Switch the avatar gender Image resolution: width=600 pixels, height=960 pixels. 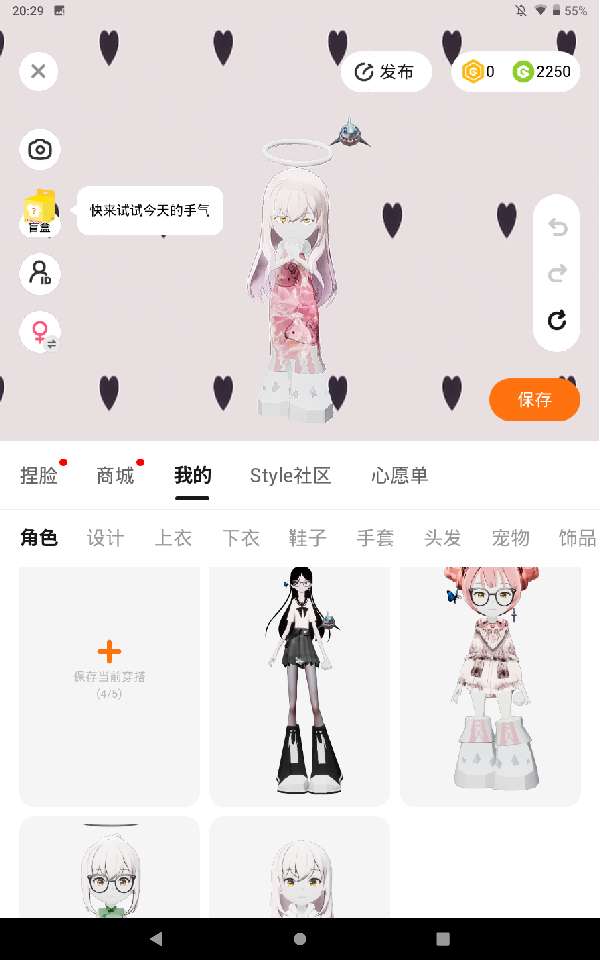tap(40, 332)
